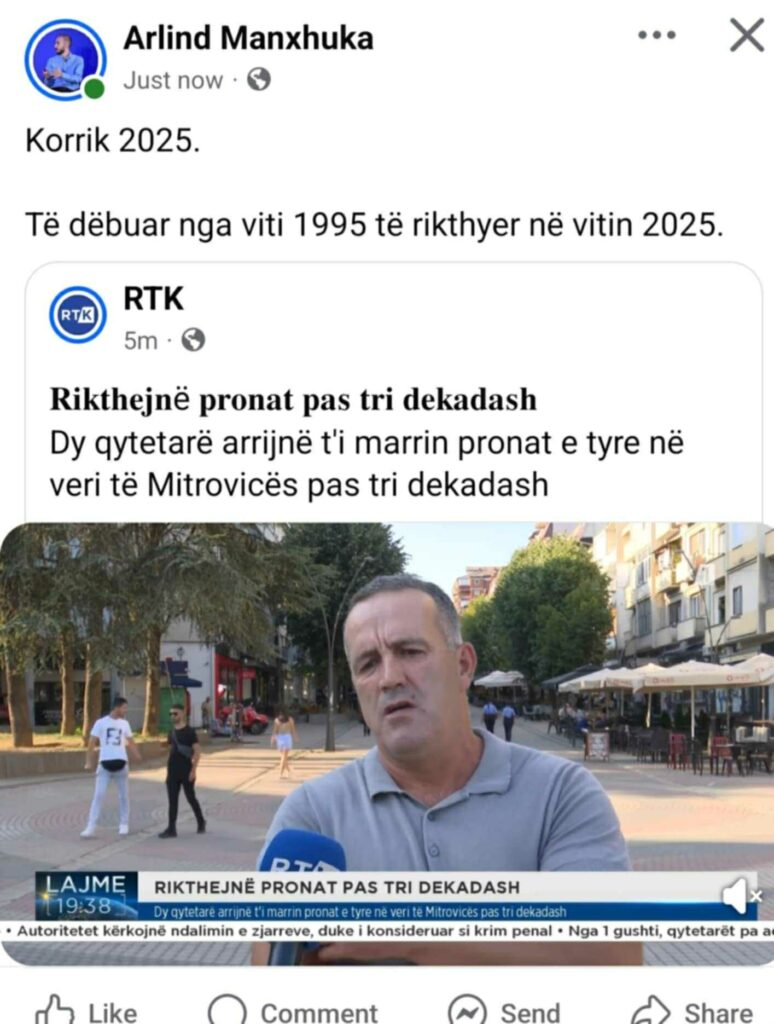The width and height of the screenshot is (774, 1024).
Task: Open Arlind Manxhuka's profile name link
Action: (248, 38)
